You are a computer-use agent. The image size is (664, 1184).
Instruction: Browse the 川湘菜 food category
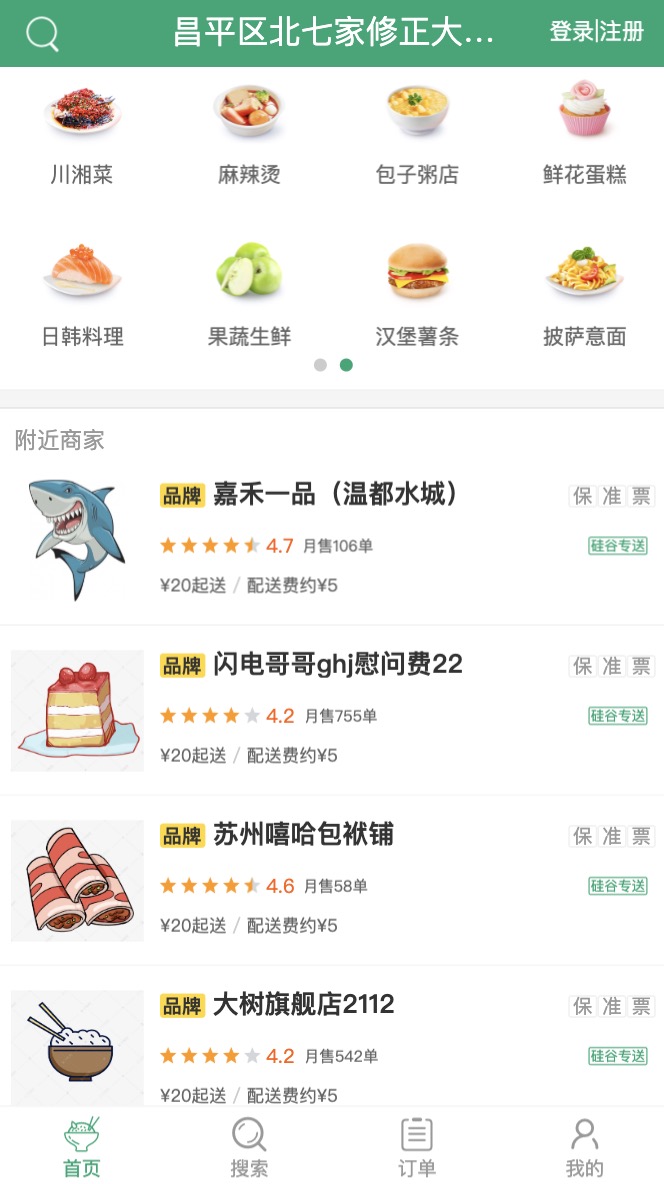pyautogui.click(x=82, y=135)
